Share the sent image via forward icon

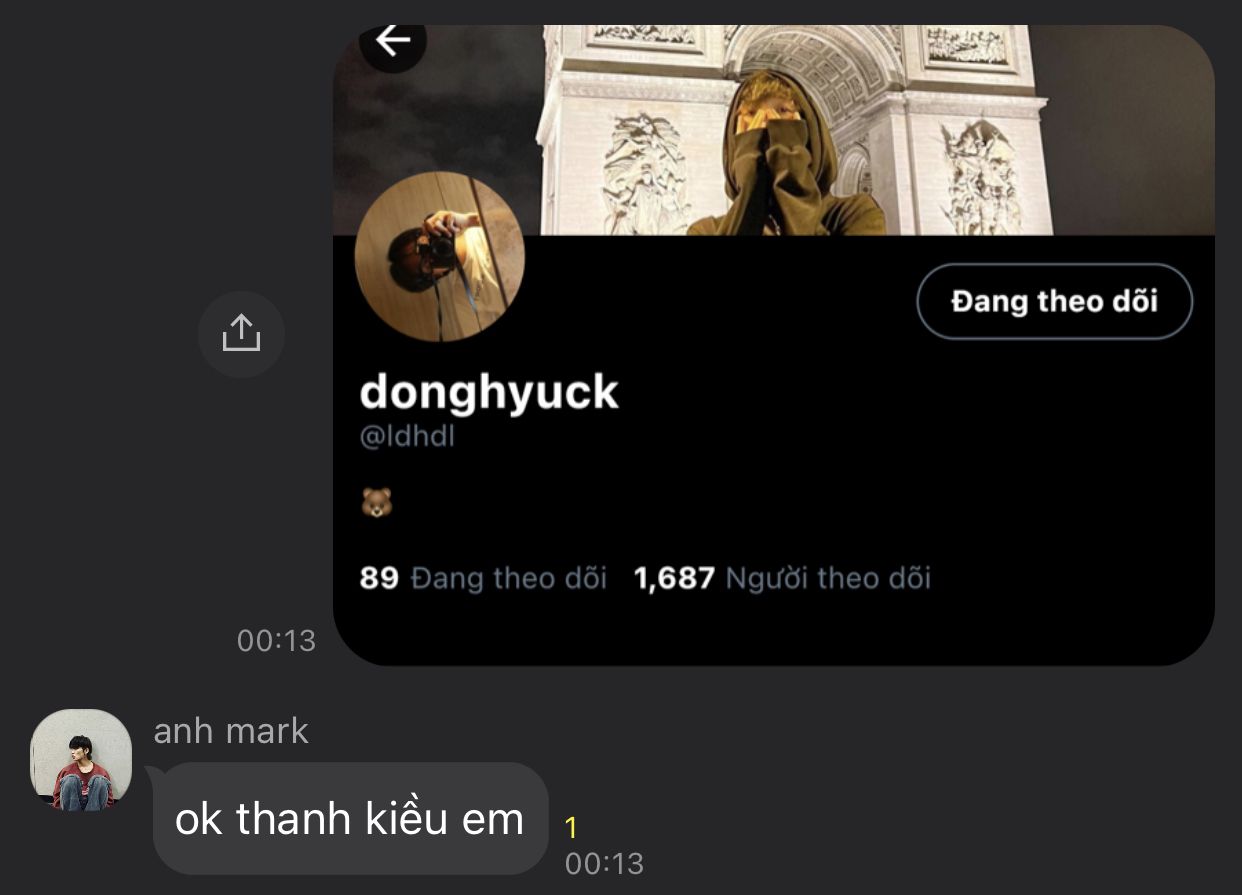(x=241, y=334)
